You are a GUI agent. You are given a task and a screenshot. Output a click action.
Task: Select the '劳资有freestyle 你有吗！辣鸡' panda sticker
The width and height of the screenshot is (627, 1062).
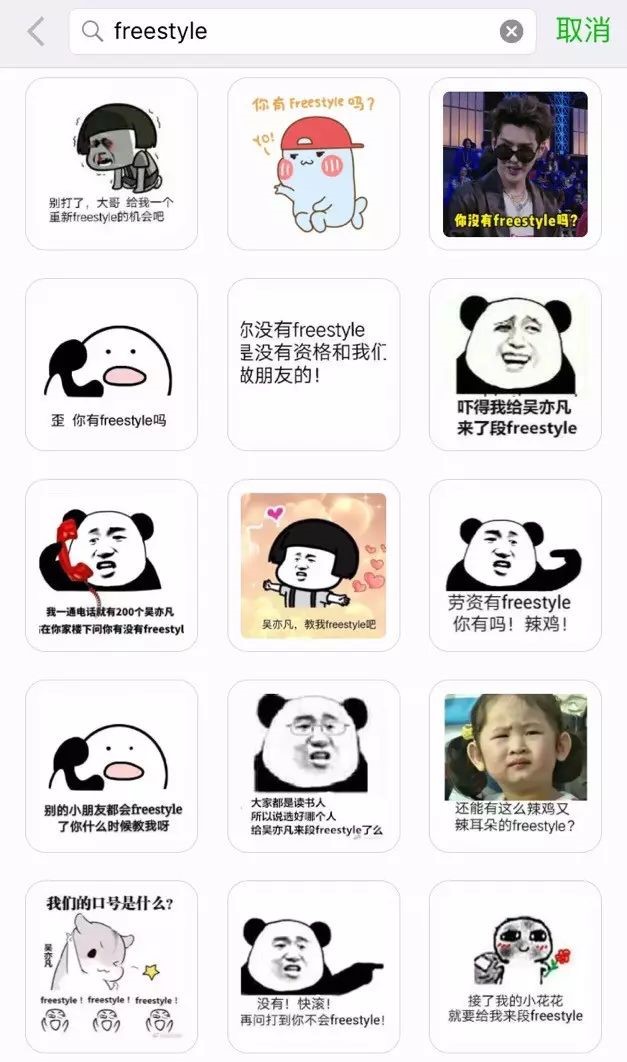515,566
